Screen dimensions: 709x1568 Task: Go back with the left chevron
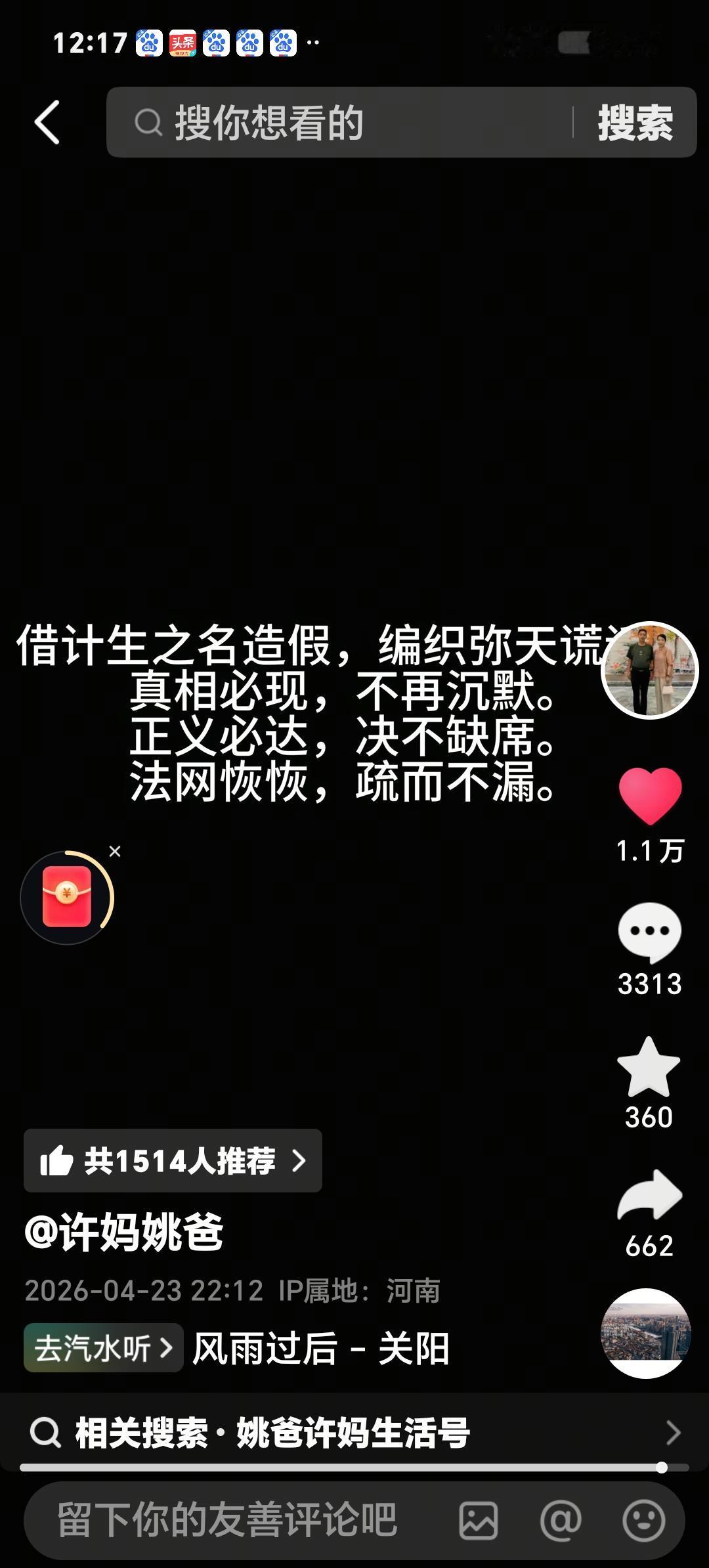(x=46, y=123)
